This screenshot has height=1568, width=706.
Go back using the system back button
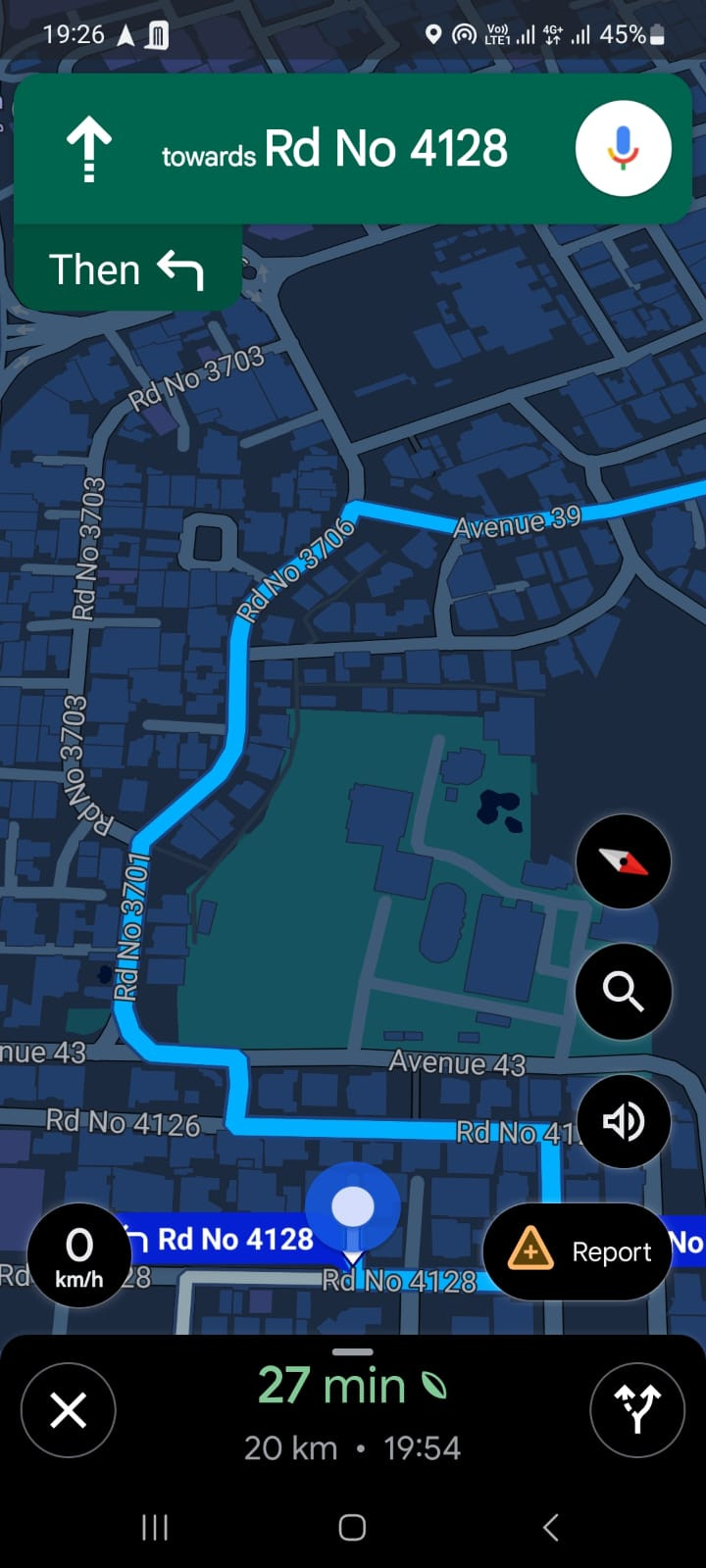[551, 1527]
